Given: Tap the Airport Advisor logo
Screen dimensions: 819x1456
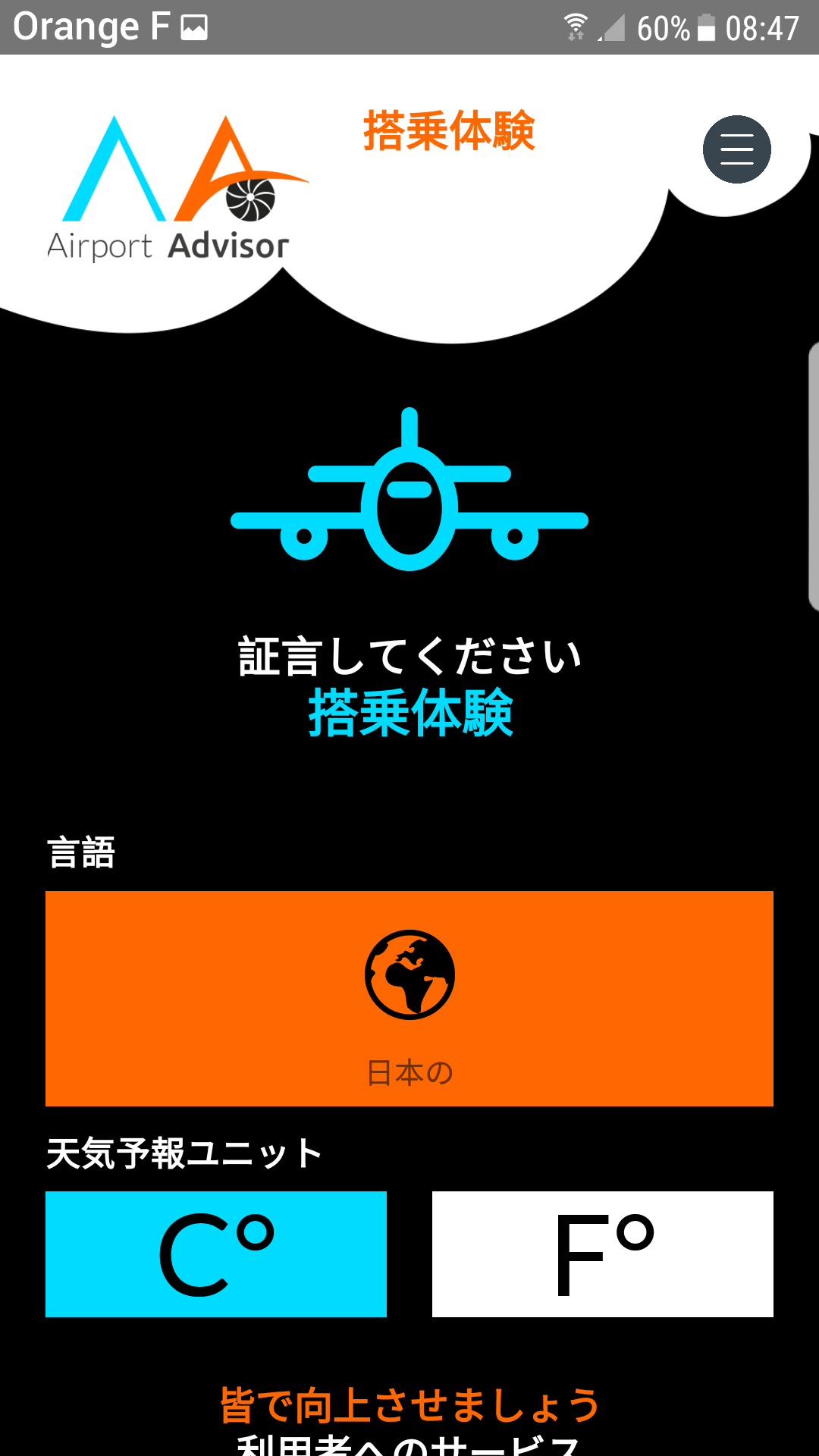Looking at the screenshot, I should click(x=177, y=188).
